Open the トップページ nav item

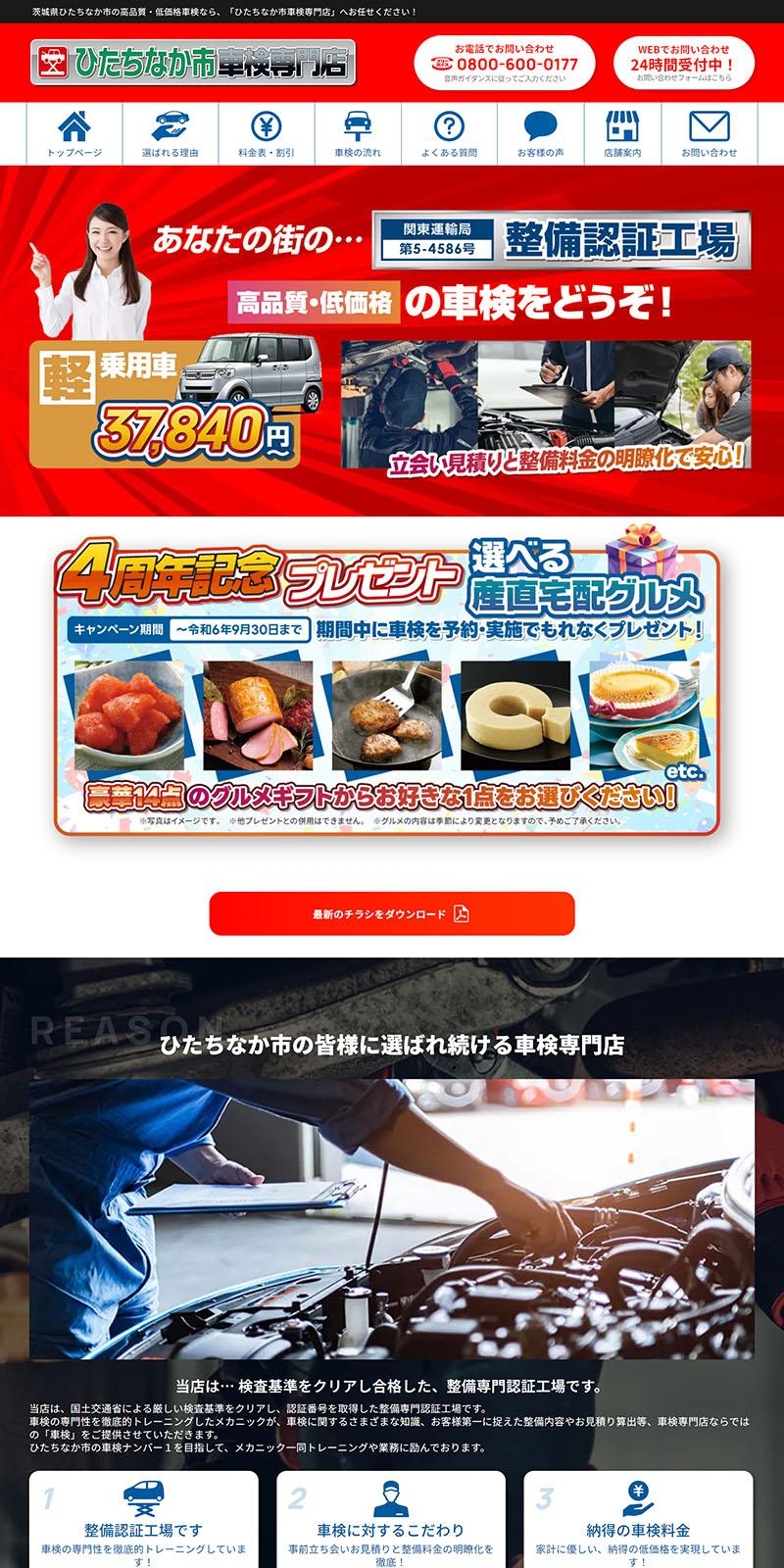tap(74, 134)
